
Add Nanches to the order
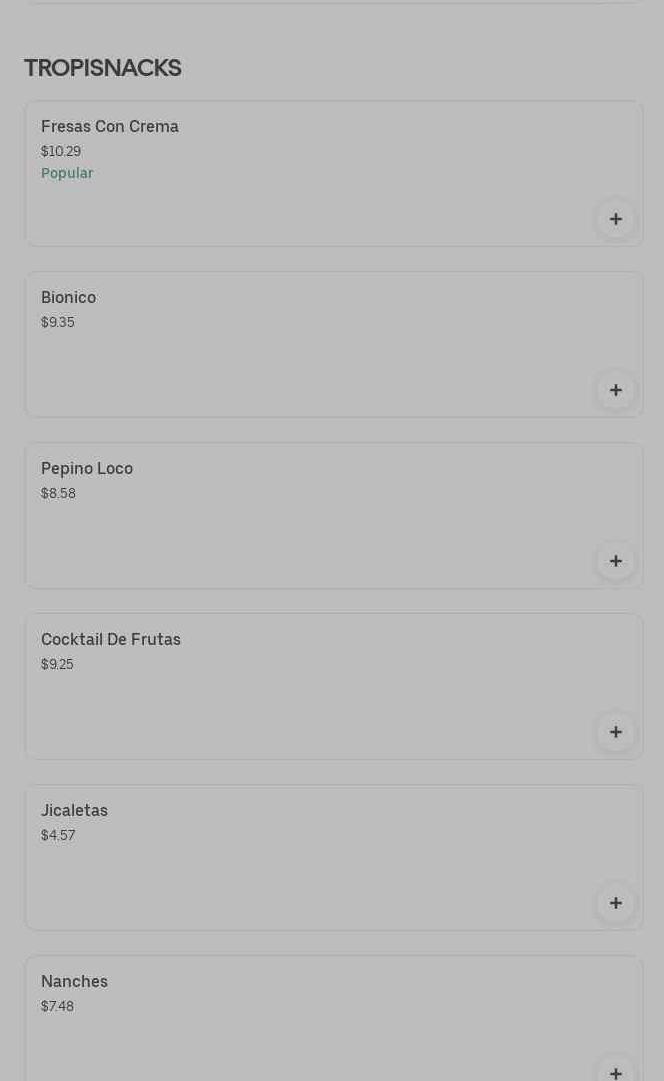616,1070
